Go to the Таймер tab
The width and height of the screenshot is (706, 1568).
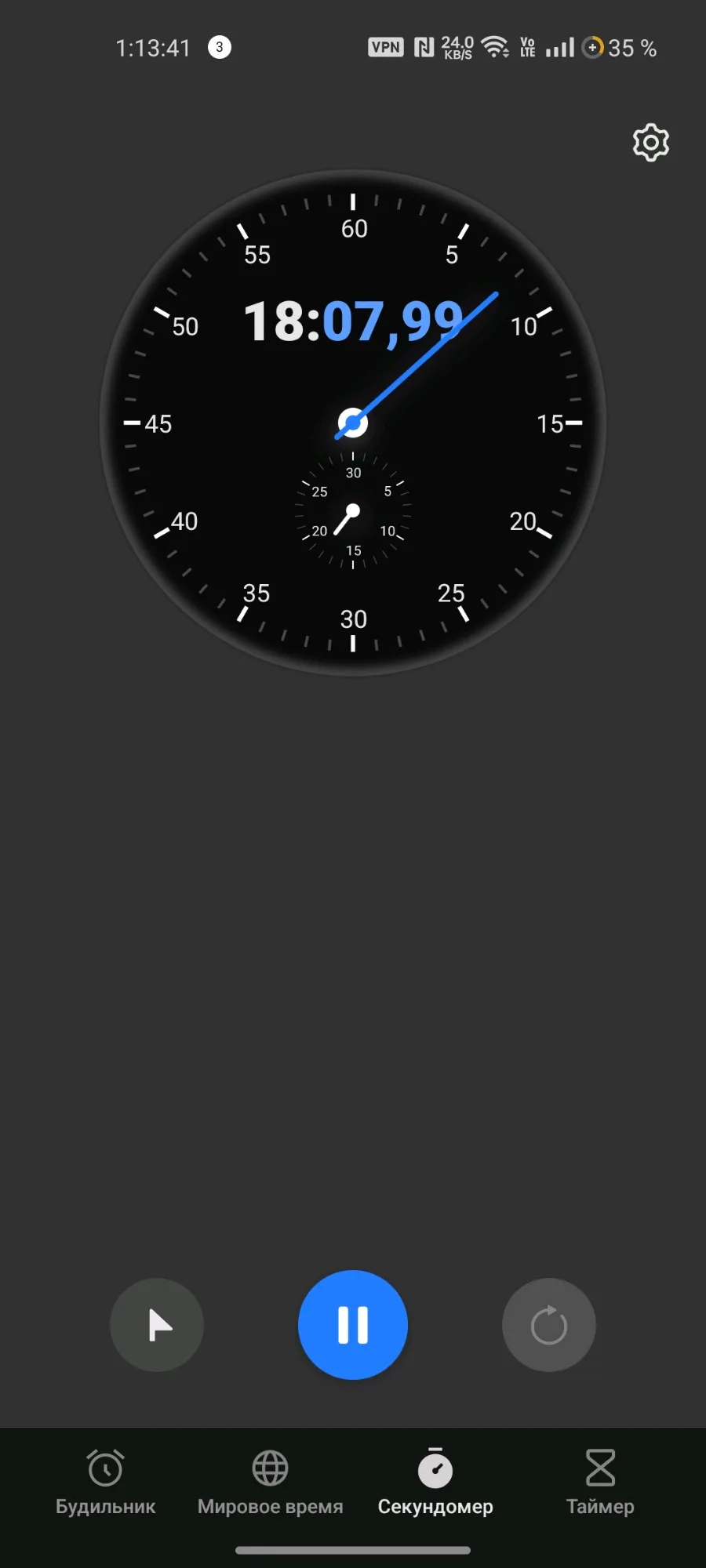click(600, 1482)
